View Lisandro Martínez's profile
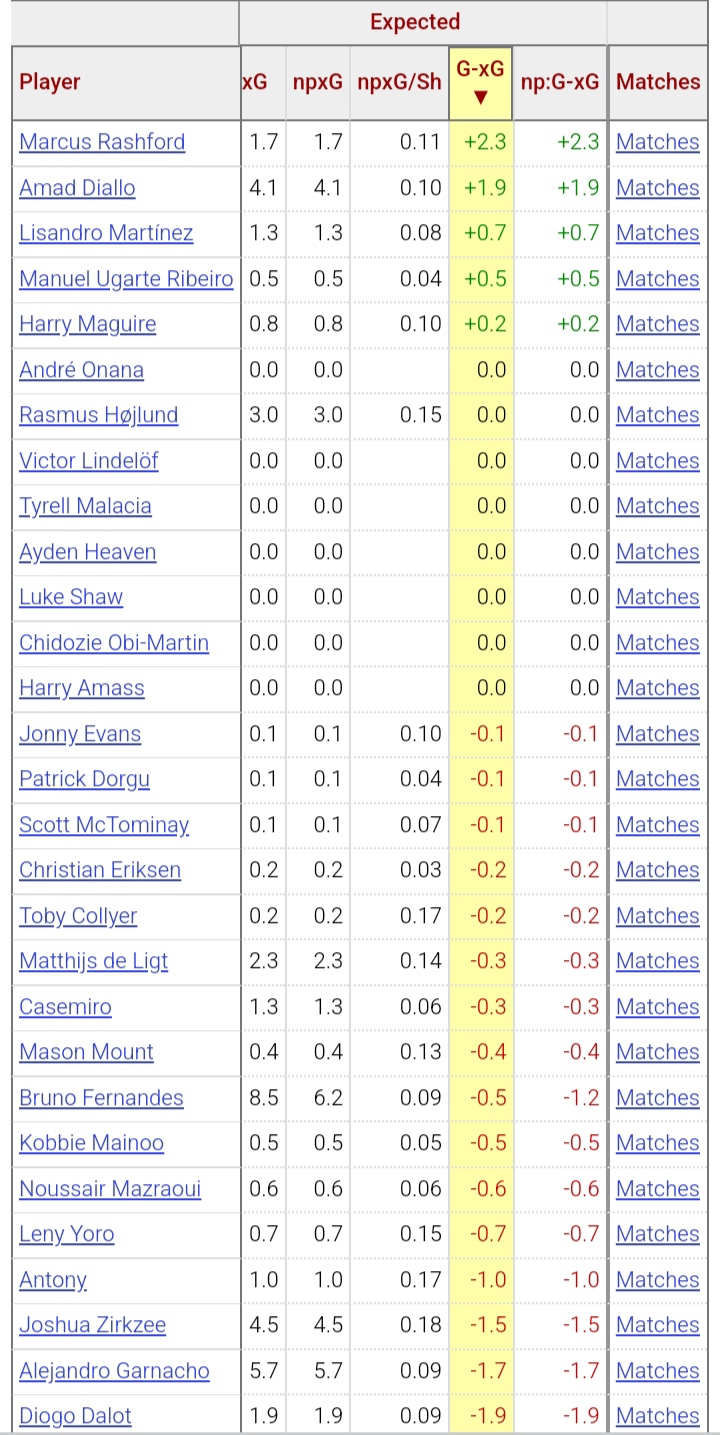Viewport: 720px width, 1435px height. (106, 233)
